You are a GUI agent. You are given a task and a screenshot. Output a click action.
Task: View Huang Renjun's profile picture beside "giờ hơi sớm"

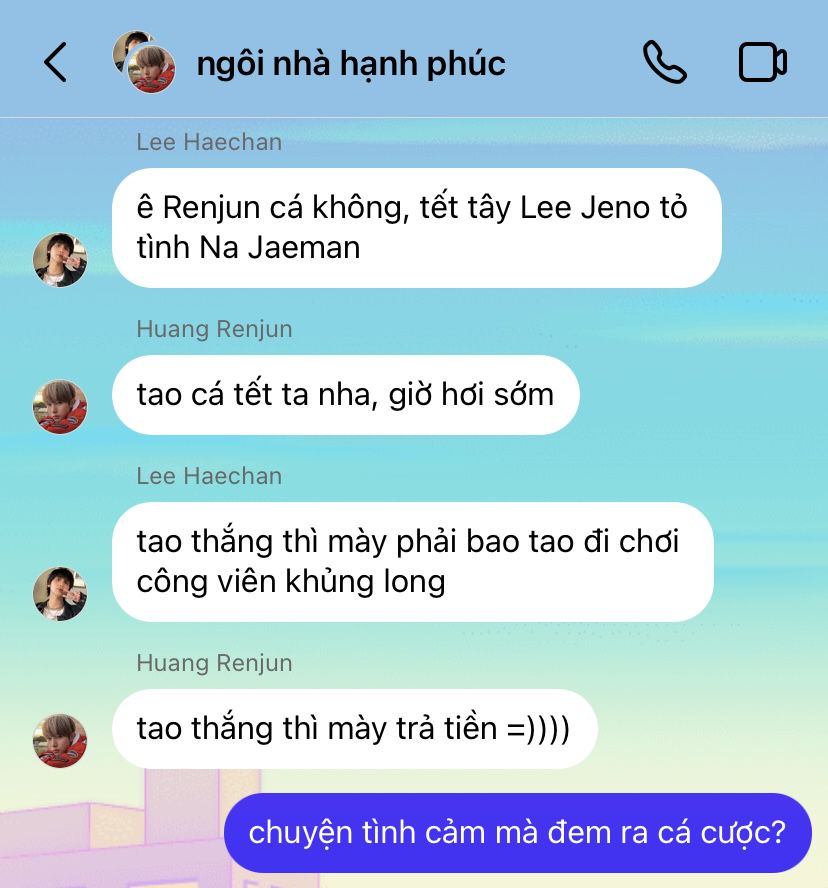60,407
